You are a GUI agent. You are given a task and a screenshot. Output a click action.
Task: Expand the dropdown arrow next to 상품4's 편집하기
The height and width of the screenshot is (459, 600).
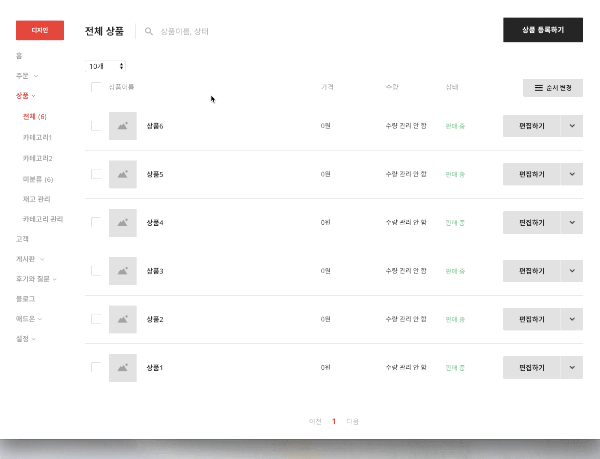572,222
